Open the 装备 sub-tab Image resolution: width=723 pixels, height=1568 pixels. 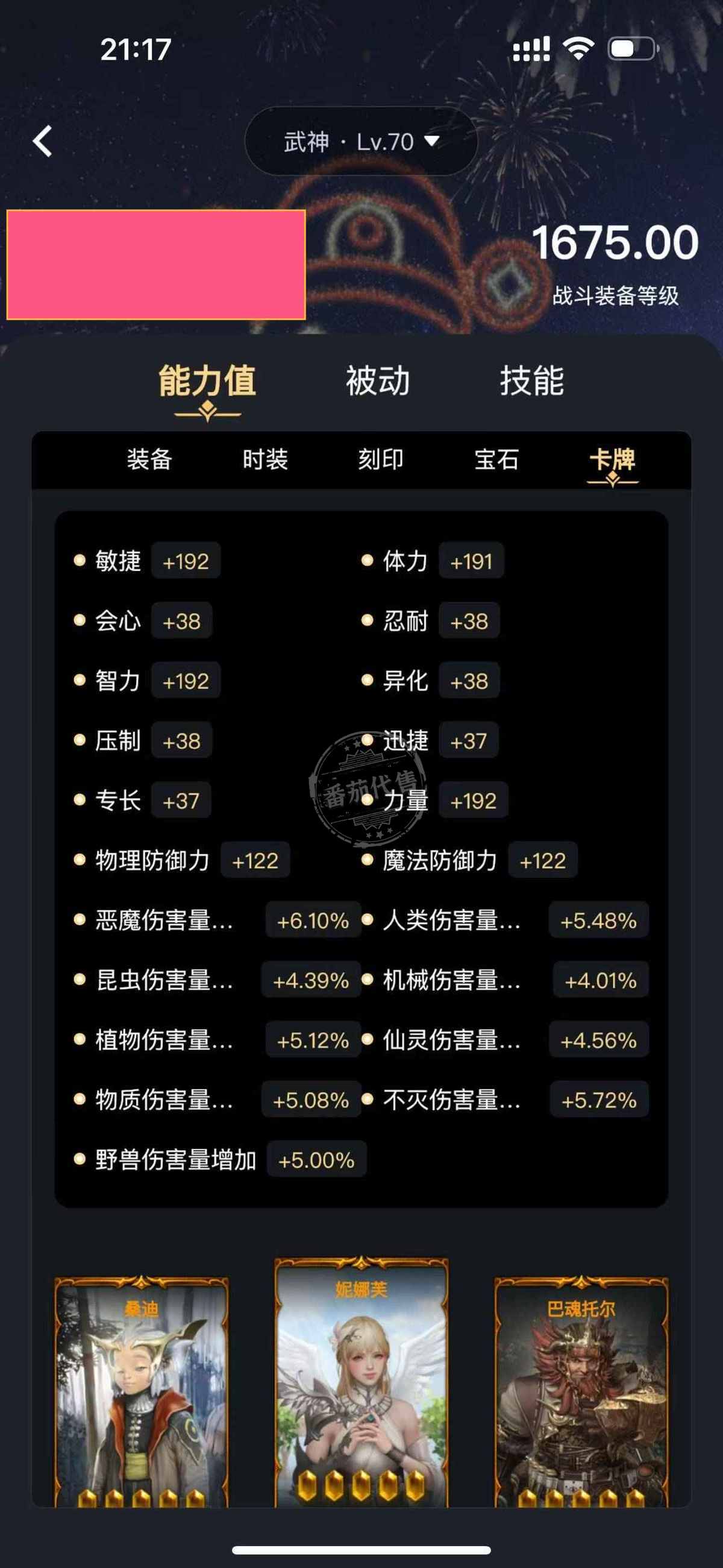pyautogui.click(x=149, y=459)
